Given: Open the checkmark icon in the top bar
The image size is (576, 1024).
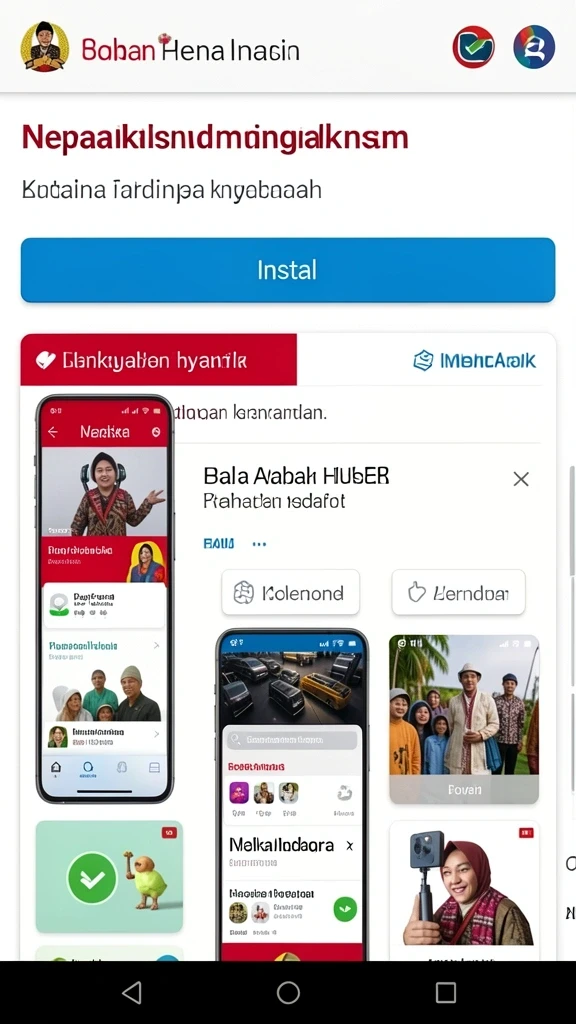Looking at the screenshot, I should click(x=473, y=47).
